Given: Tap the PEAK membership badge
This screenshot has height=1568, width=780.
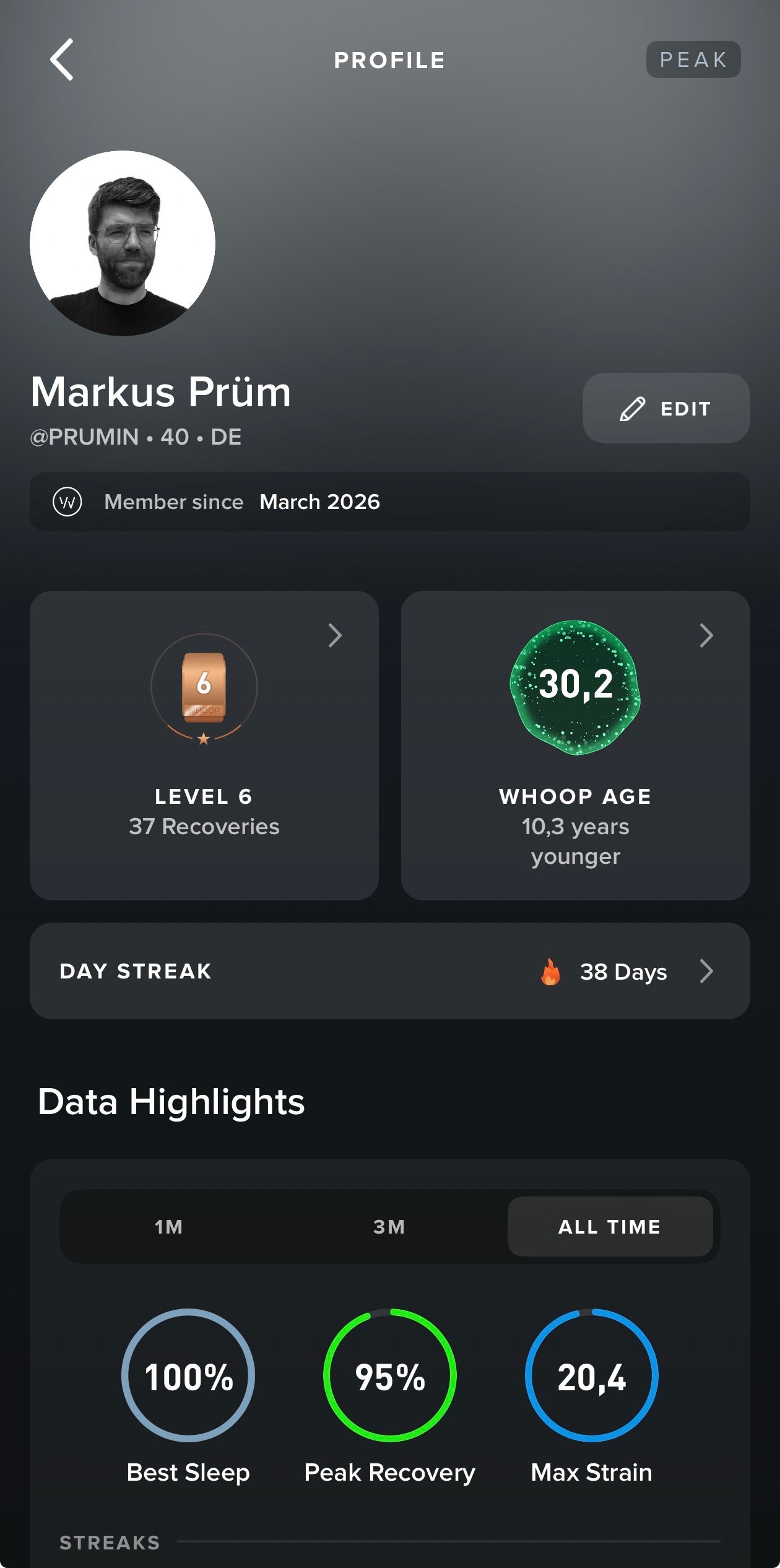Looking at the screenshot, I should [x=693, y=60].
